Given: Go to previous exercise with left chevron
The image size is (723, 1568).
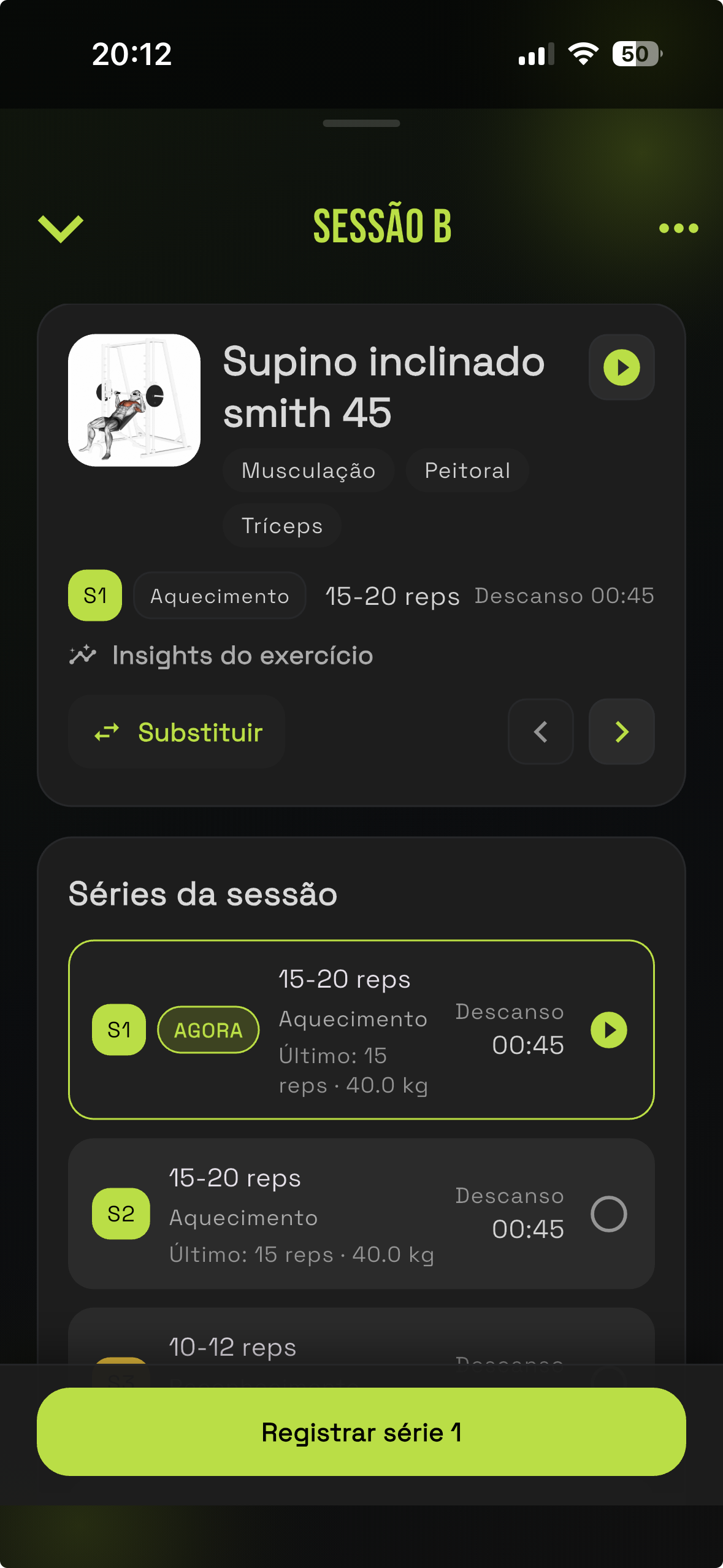Looking at the screenshot, I should [x=540, y=732].
